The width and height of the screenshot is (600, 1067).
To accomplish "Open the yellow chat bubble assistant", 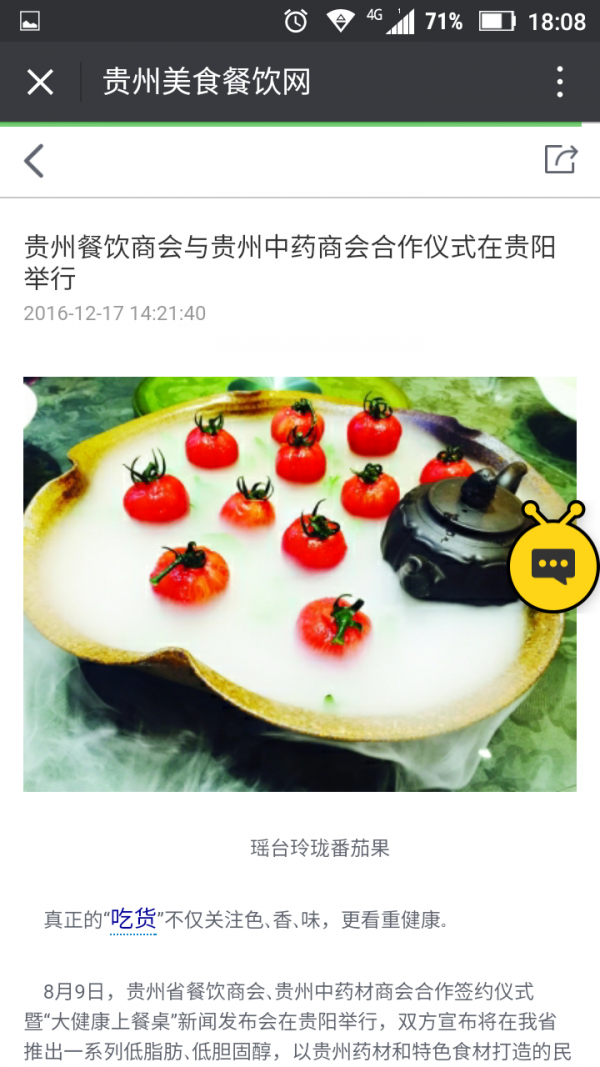I will tap(552, 565).
